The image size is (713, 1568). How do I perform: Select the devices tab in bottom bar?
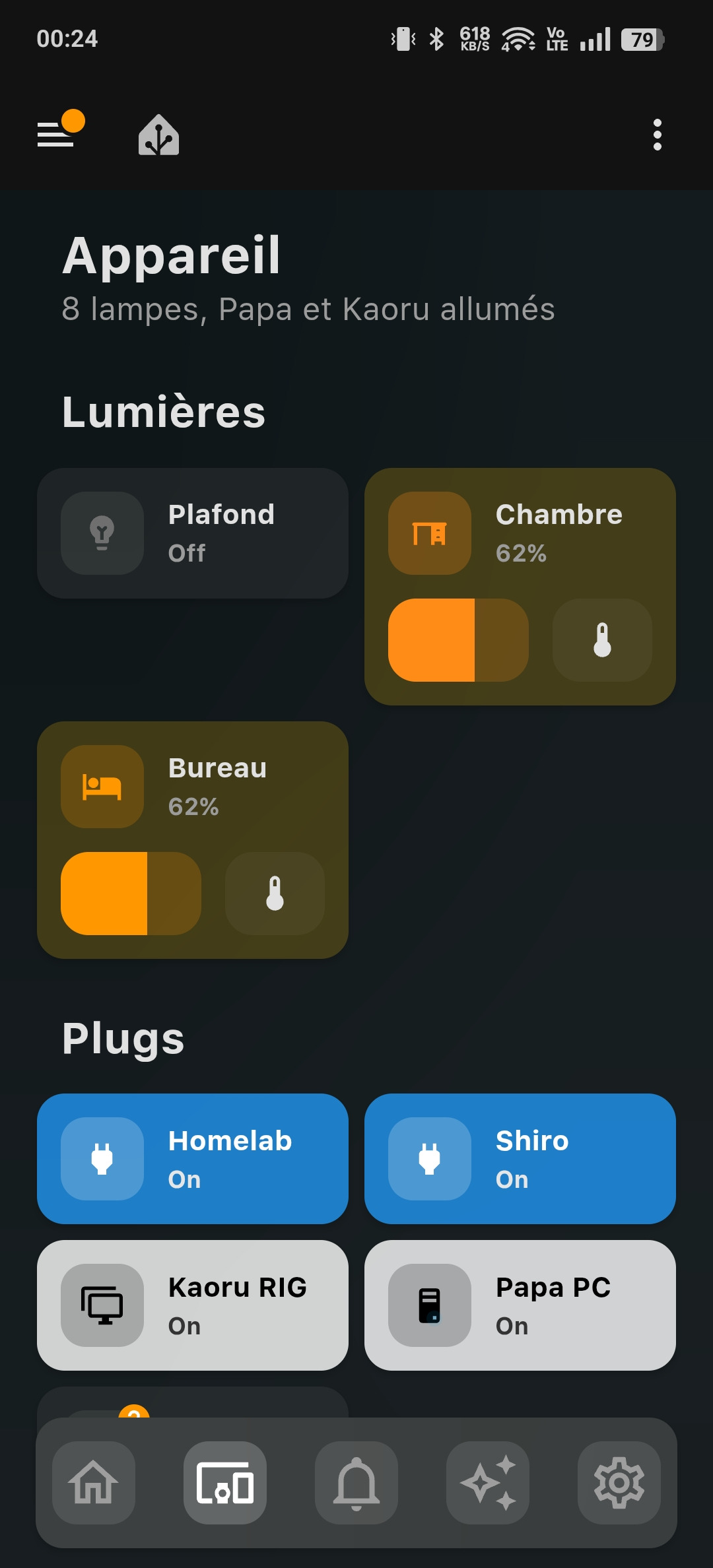click(x=225, y=1483)
